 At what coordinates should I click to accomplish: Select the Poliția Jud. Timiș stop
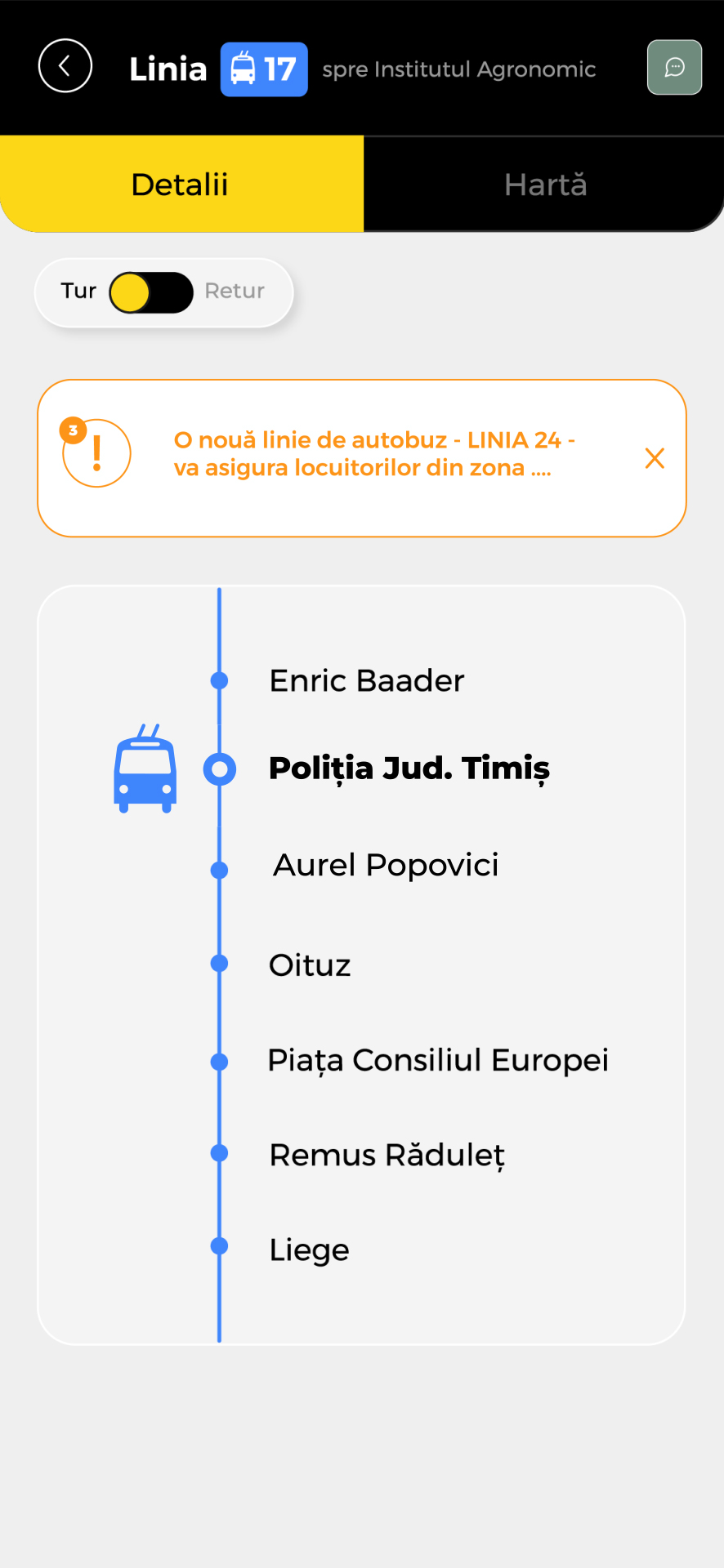tap(409, 768)
